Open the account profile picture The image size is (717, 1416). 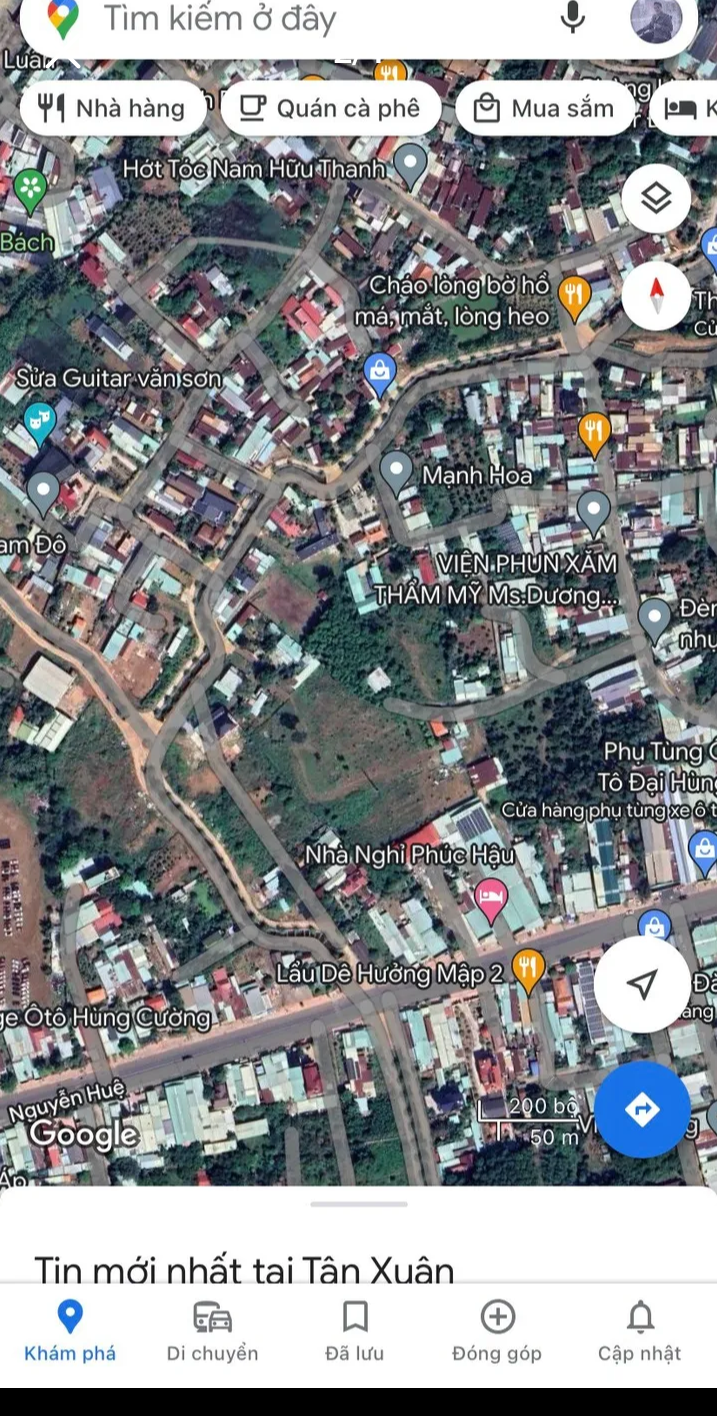tap(656, 19)
